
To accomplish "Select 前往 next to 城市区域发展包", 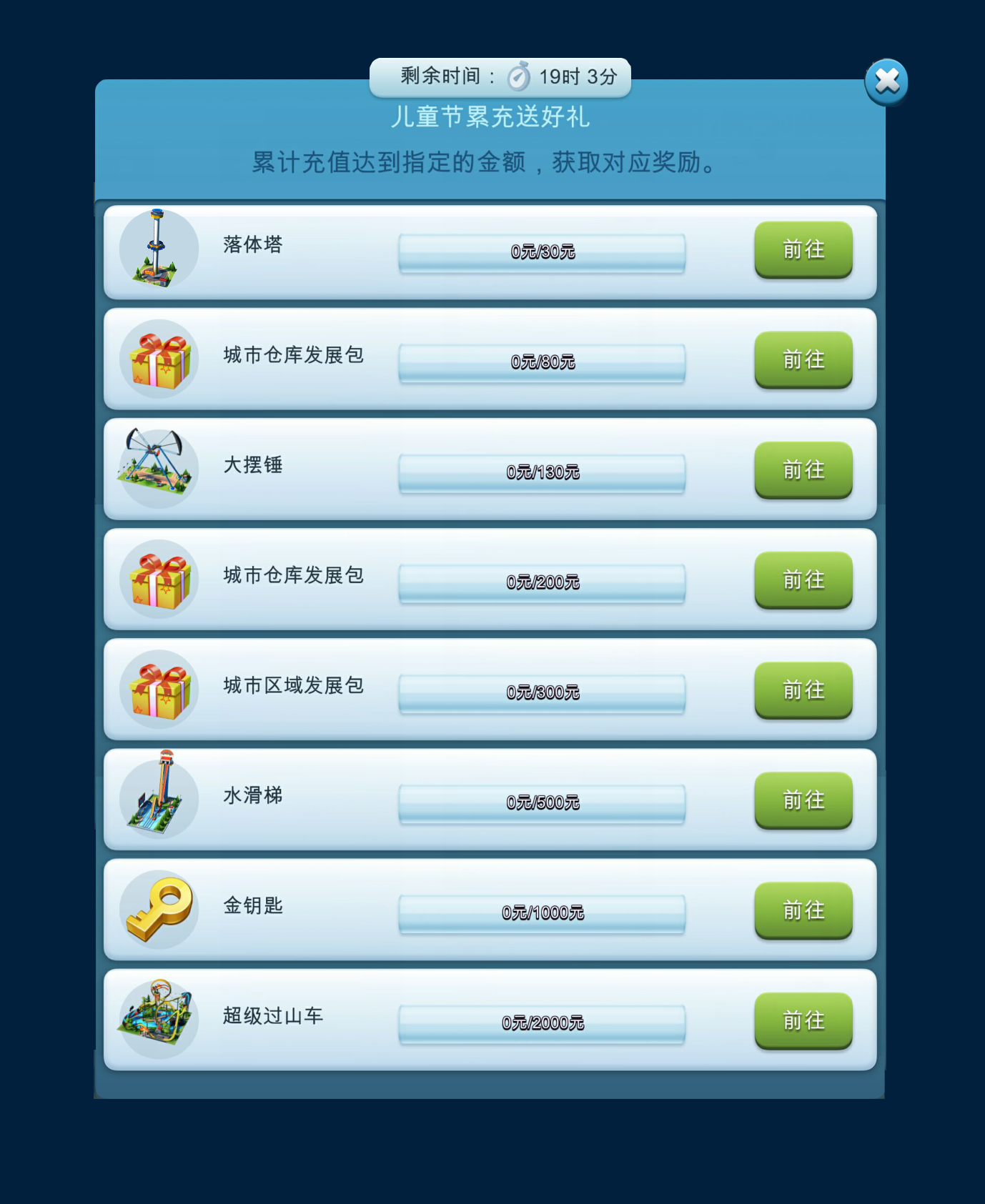I will (803, 690).
